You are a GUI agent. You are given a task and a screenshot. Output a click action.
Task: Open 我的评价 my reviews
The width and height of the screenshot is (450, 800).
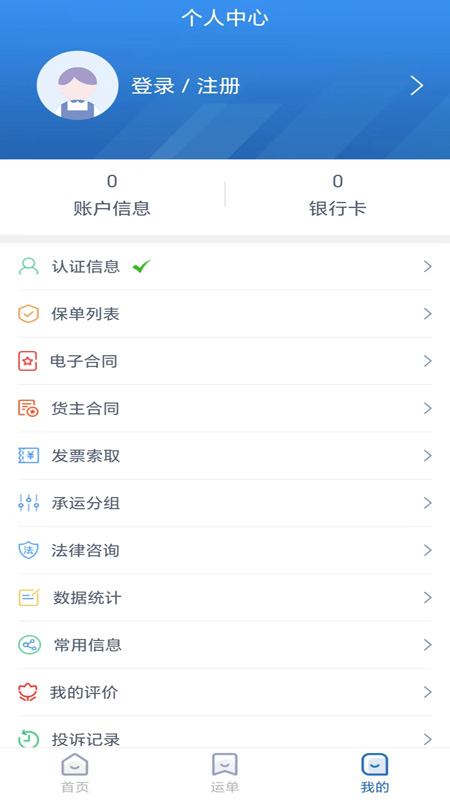(x=225, y=692)
